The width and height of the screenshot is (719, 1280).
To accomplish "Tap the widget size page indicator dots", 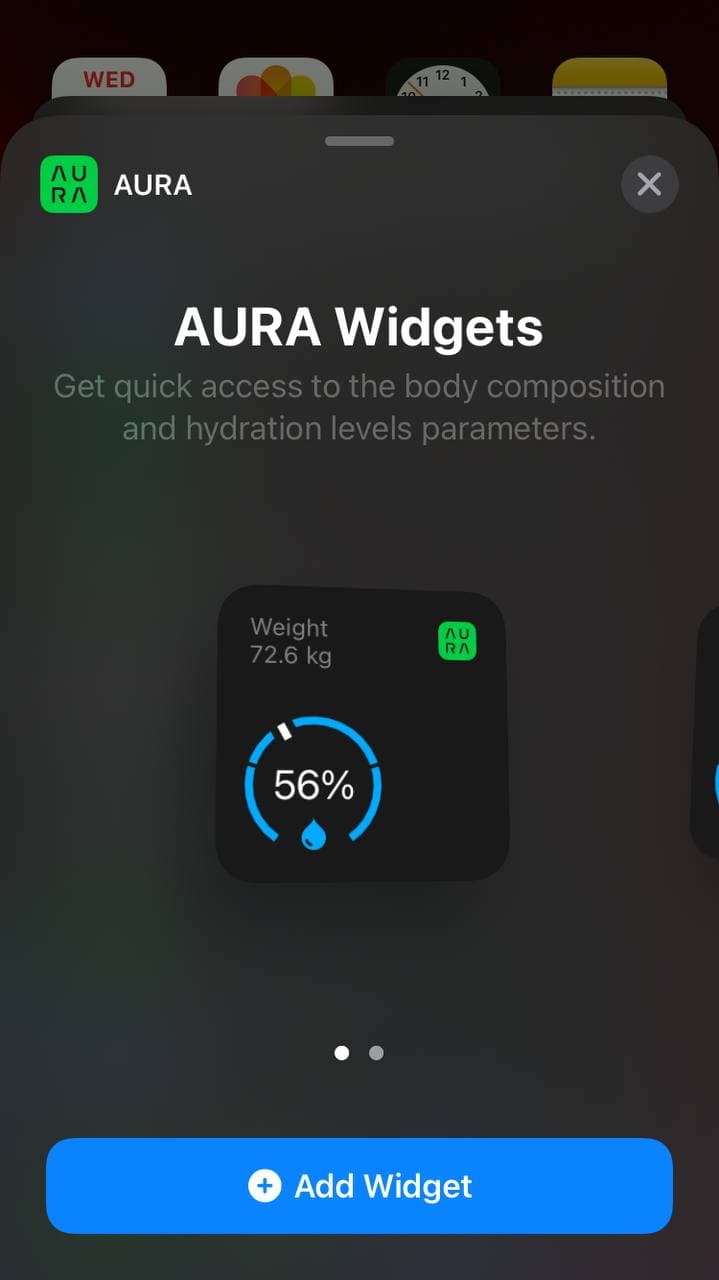I will pyautogui.click(x=359, y=1053).
